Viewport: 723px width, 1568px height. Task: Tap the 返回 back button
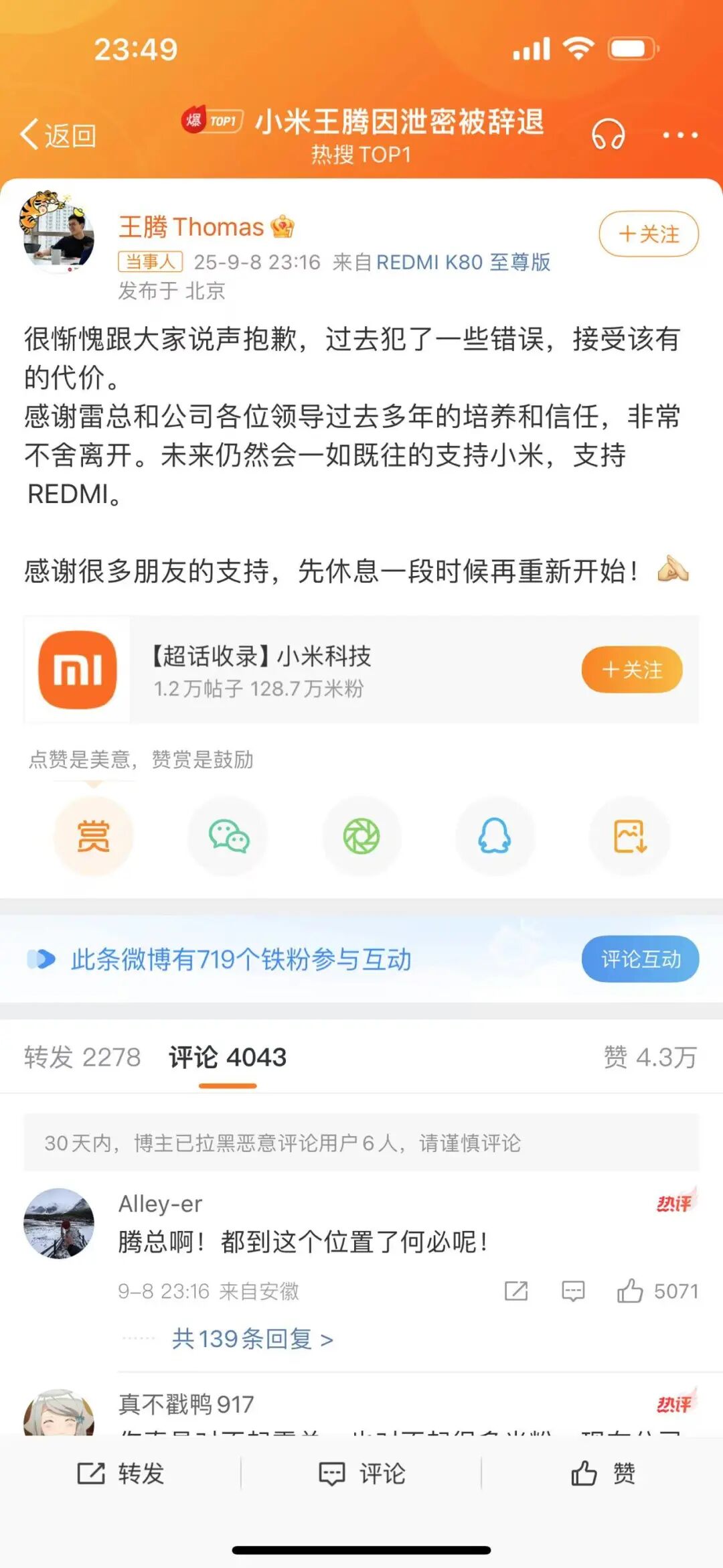pos(58,135)
